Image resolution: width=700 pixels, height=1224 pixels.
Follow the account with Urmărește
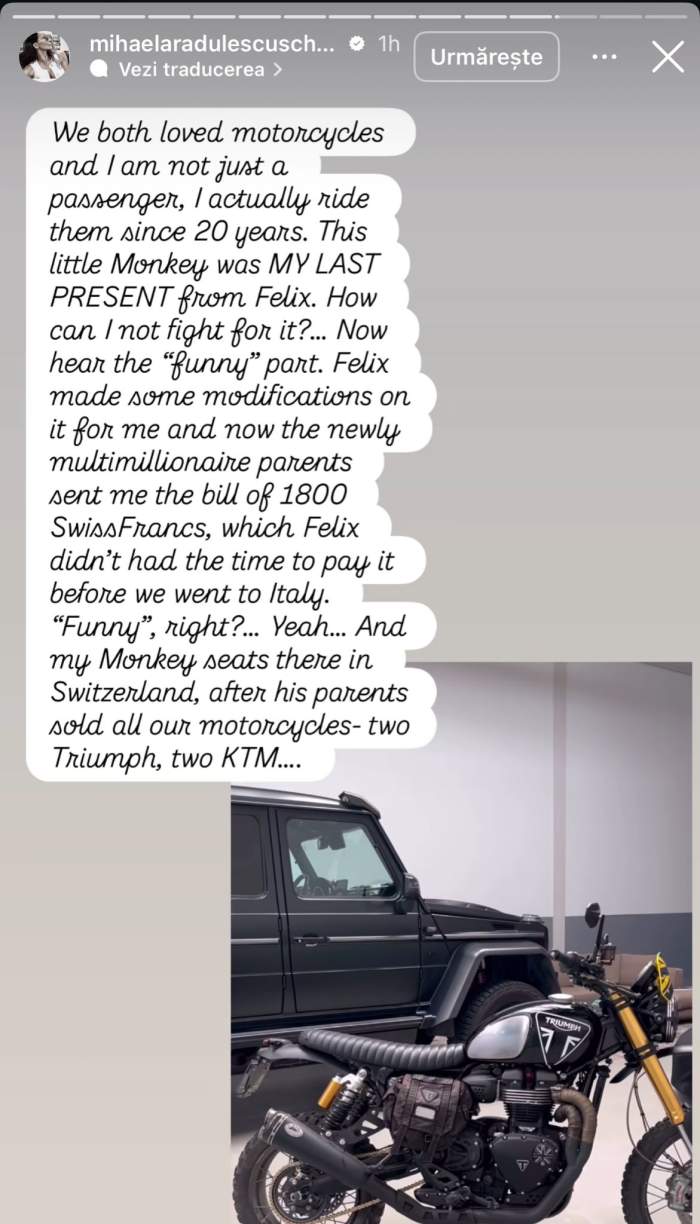click(486, 57)
